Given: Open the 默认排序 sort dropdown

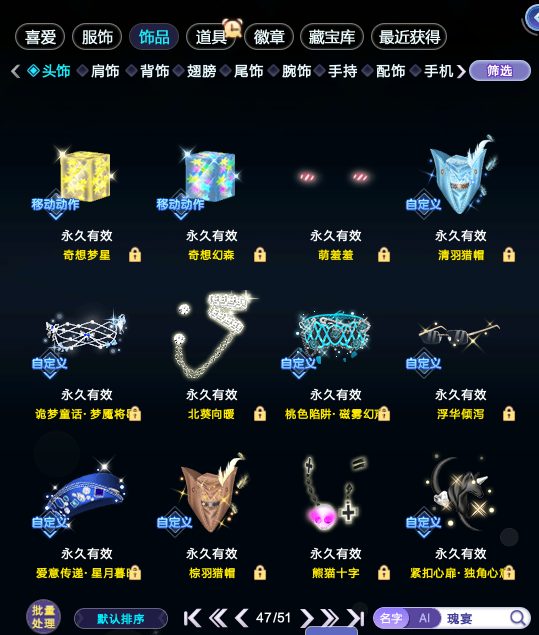Looking at the screenshot, I should pyautogui.click(x=121, y=619).
